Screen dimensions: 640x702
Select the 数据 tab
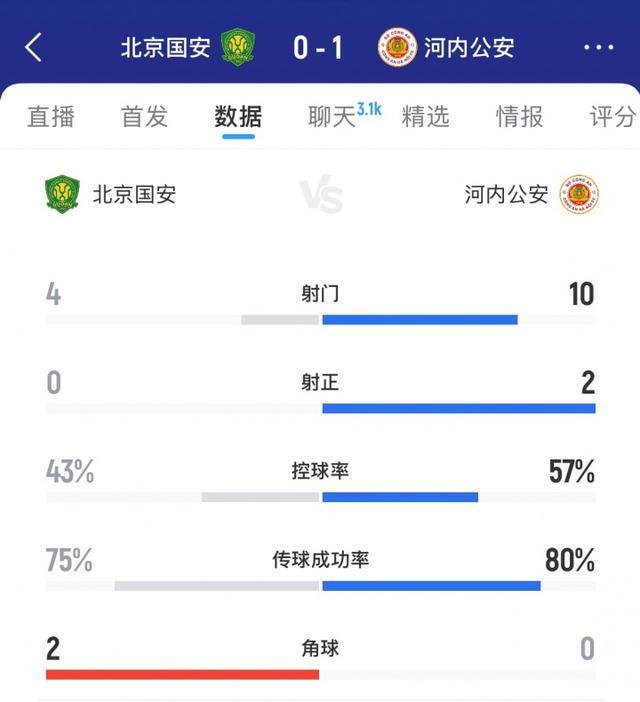(x=239, y=117)
